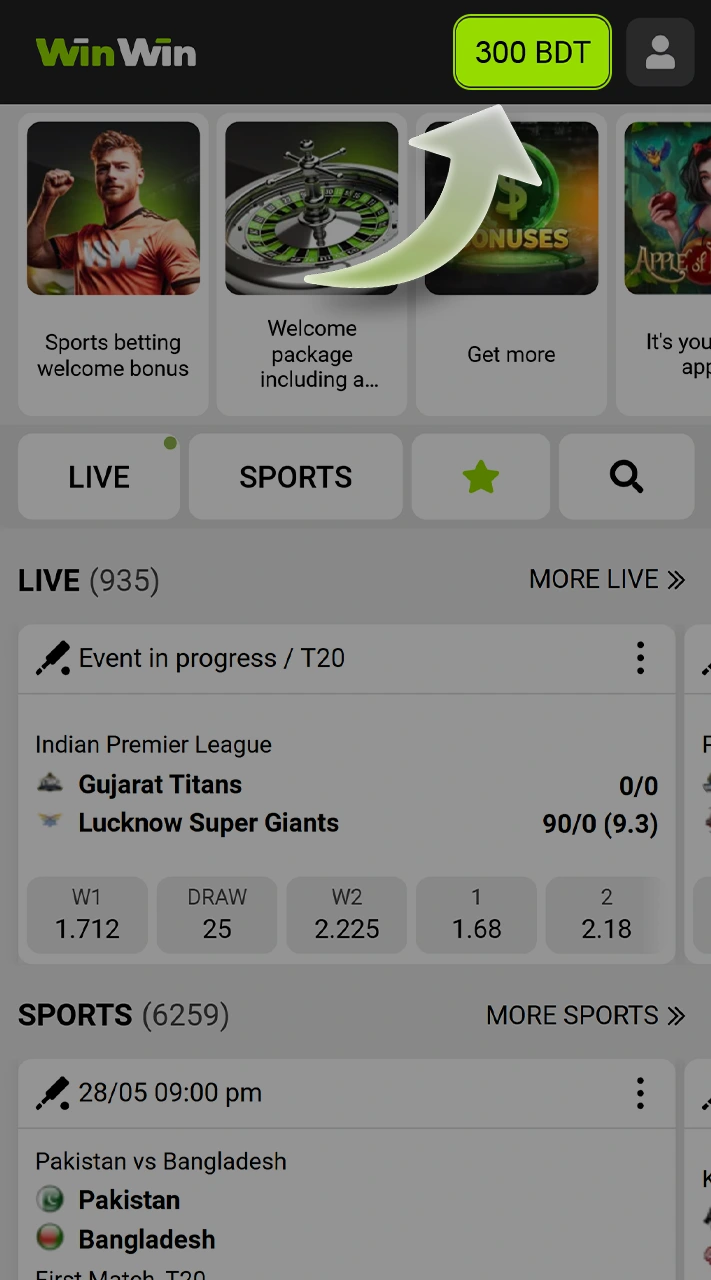
Task: Select DRAW odds 25
Action: tap(217, 914)
